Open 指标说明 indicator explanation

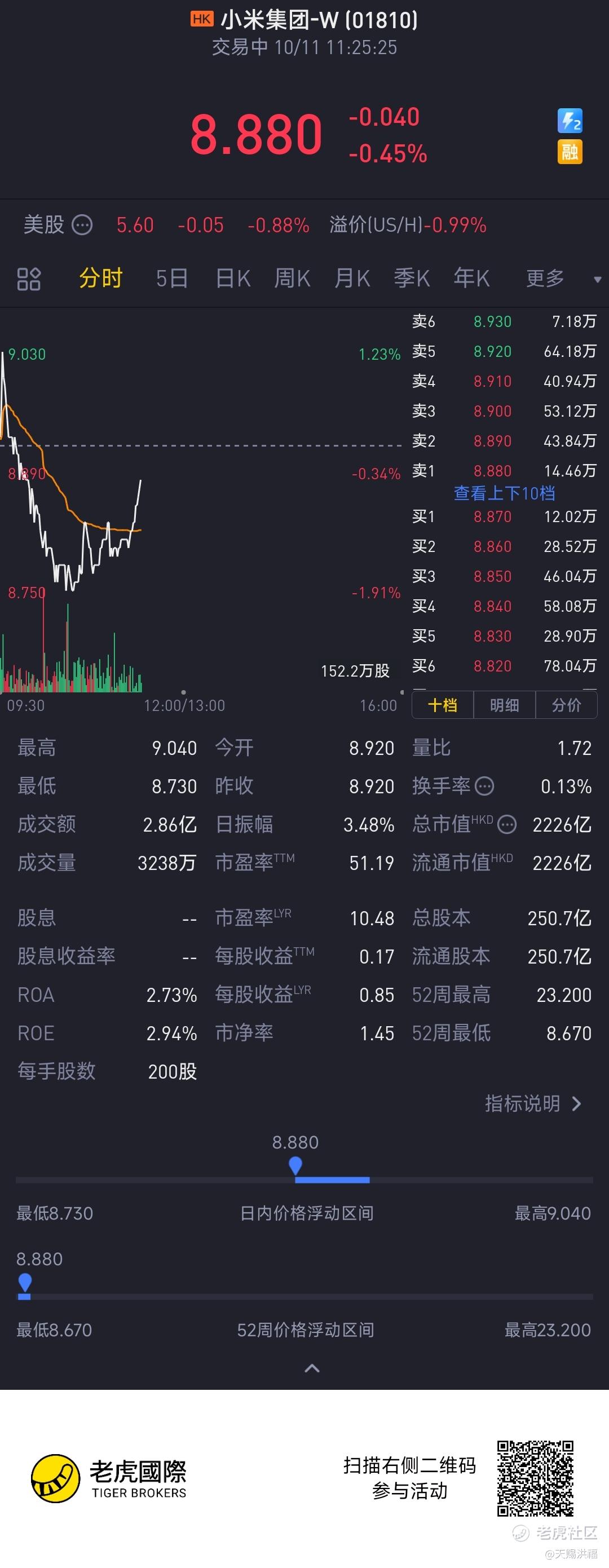pyautogui.click(x=533, y=1103)
